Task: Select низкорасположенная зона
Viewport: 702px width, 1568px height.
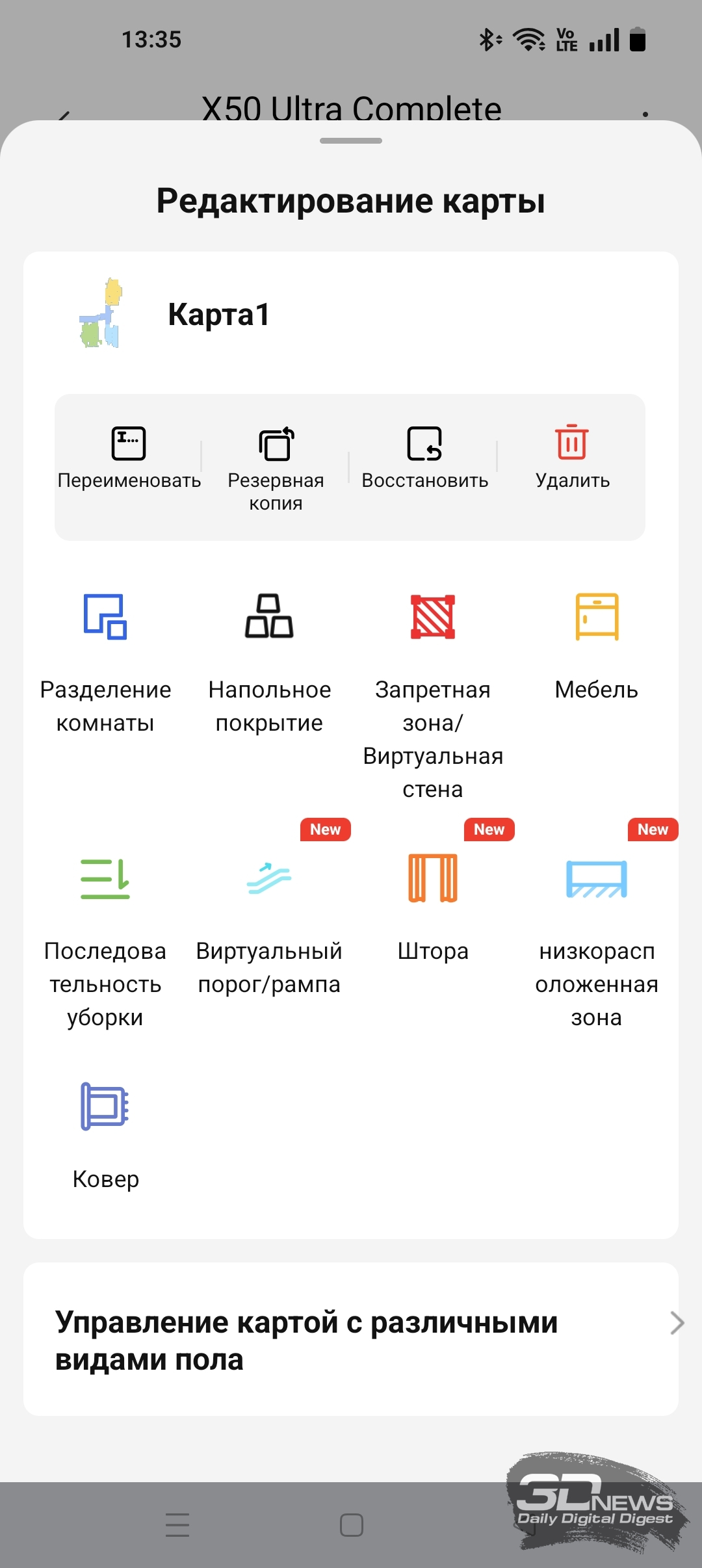Action: pos(597,942)
